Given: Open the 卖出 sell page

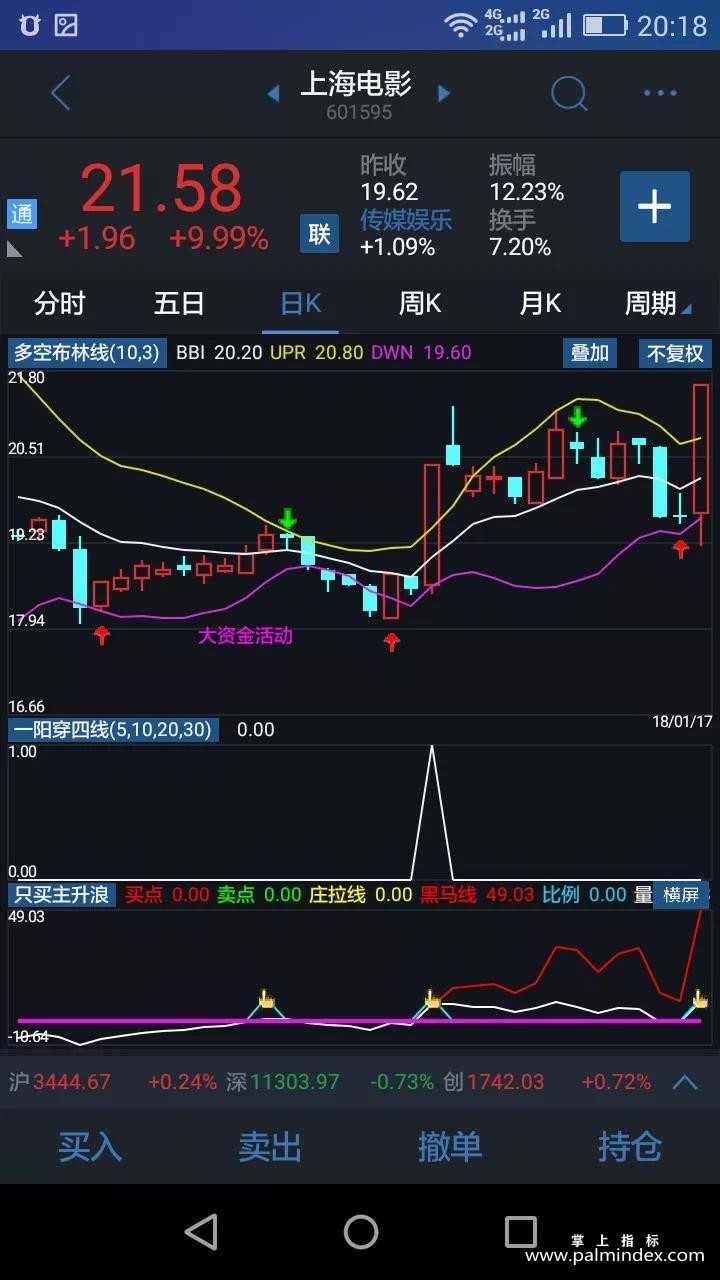Looking at the screenshot, I should coord(270,1146).
